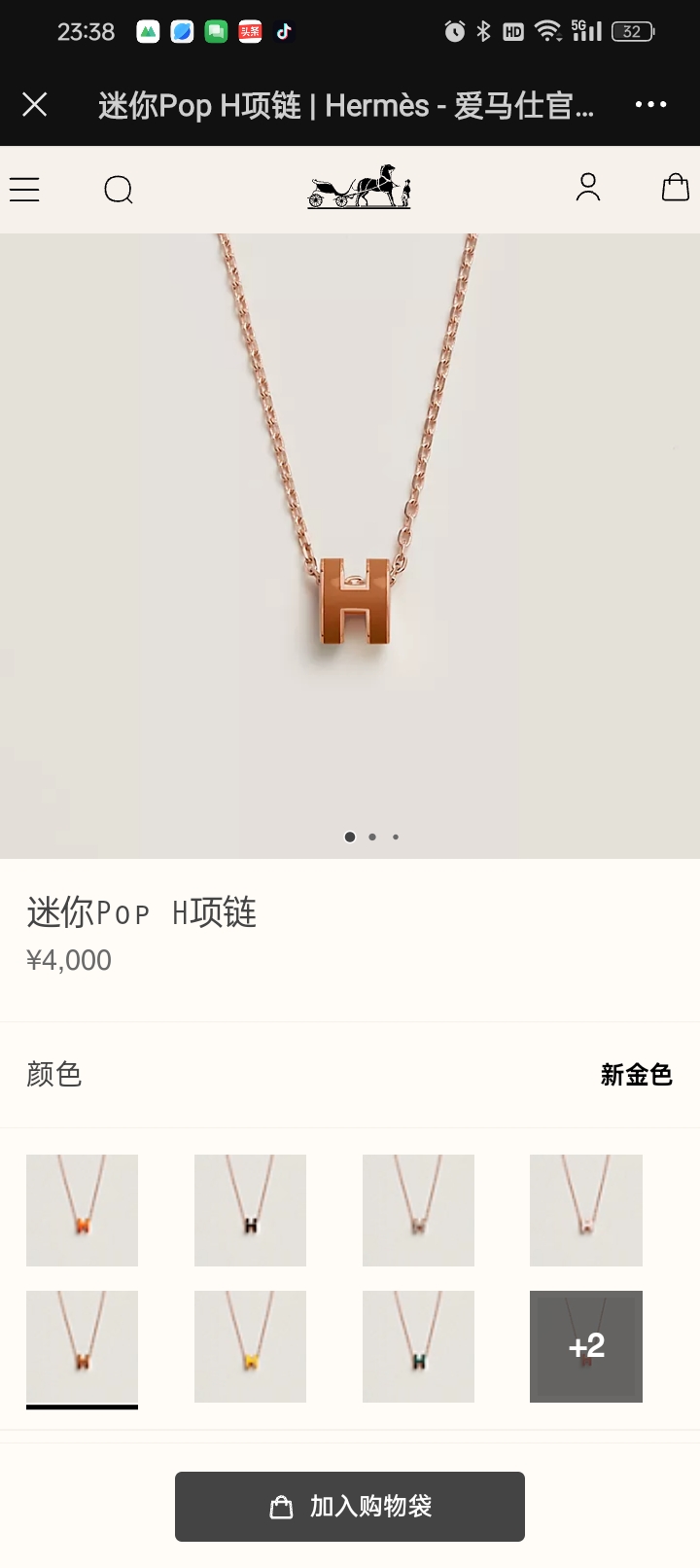Open the main necklace product image
Viewport: 700px width, 1568px height.
pyautogui.click(x=350, y=545)
